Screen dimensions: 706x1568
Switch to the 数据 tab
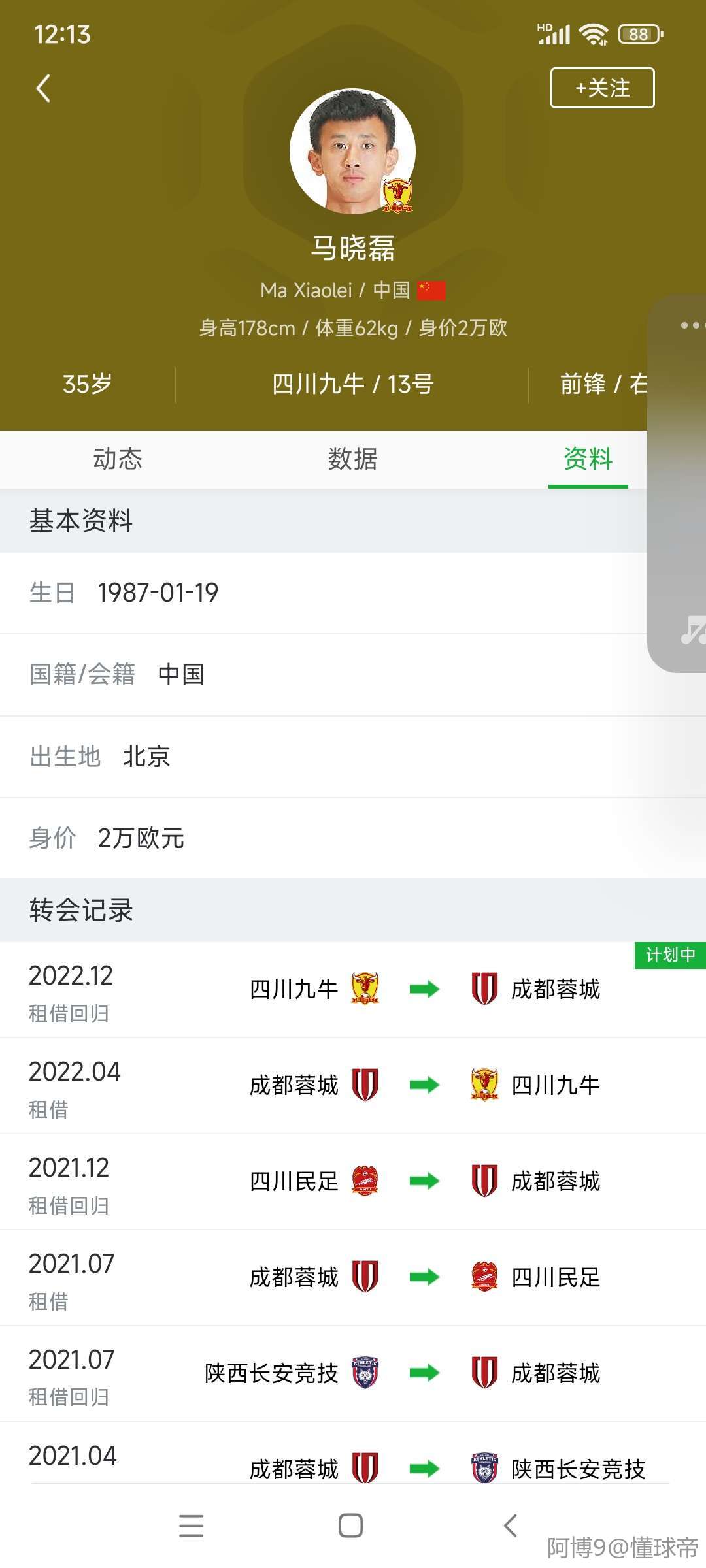click(x=353, y=459)
